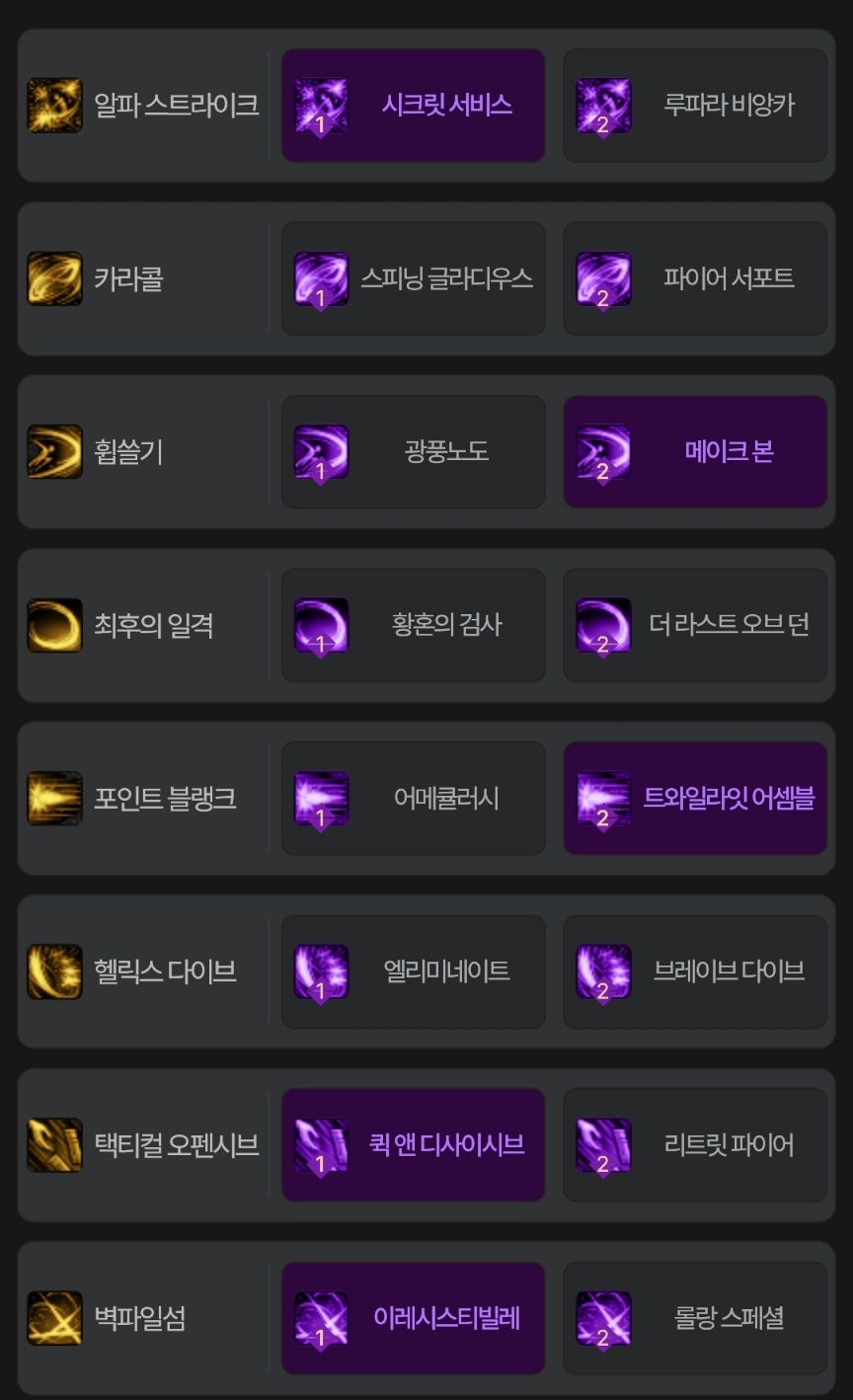Pick 어메큘러시 for 포인트 블랭크

[413, 798]
